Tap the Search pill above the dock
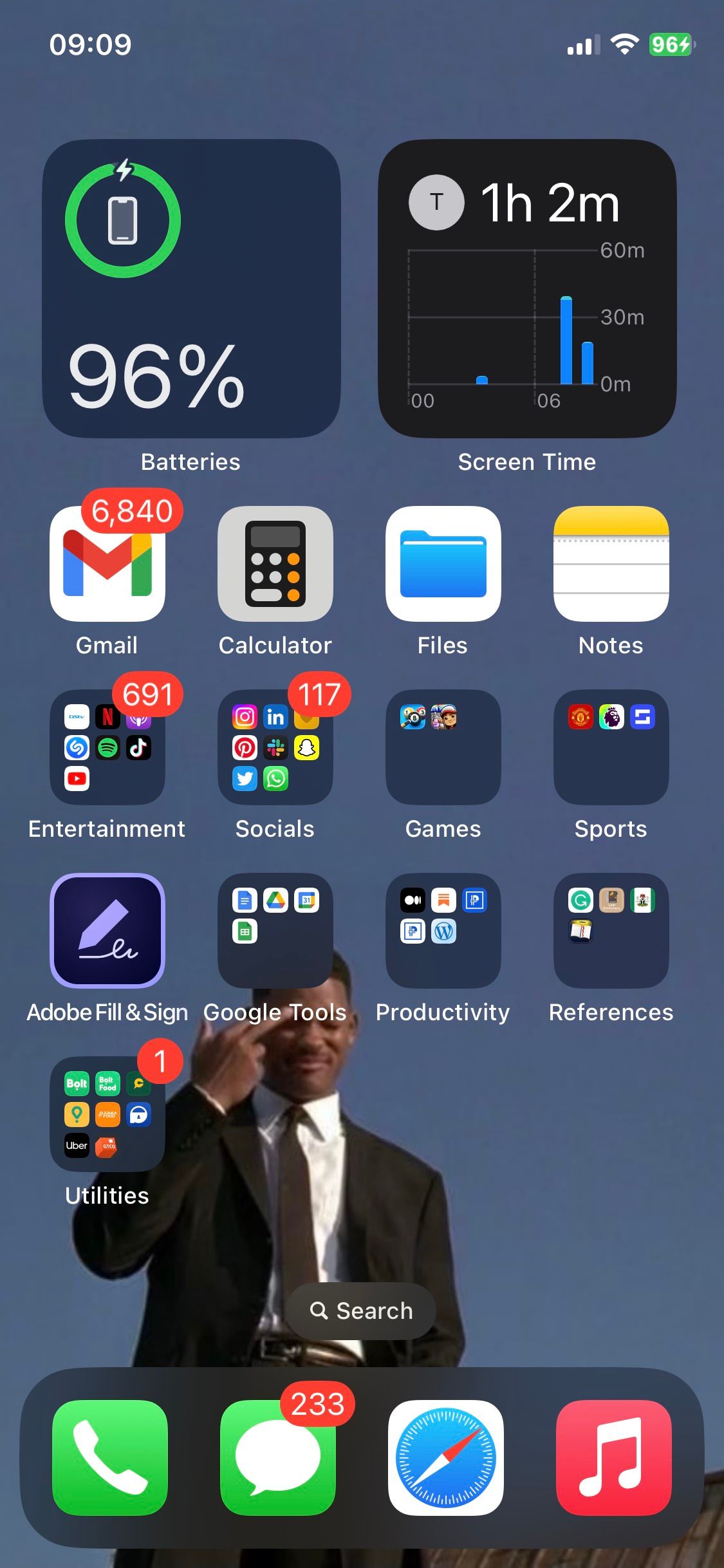Screen dimensions: 724x1568 pos(361,1311)
